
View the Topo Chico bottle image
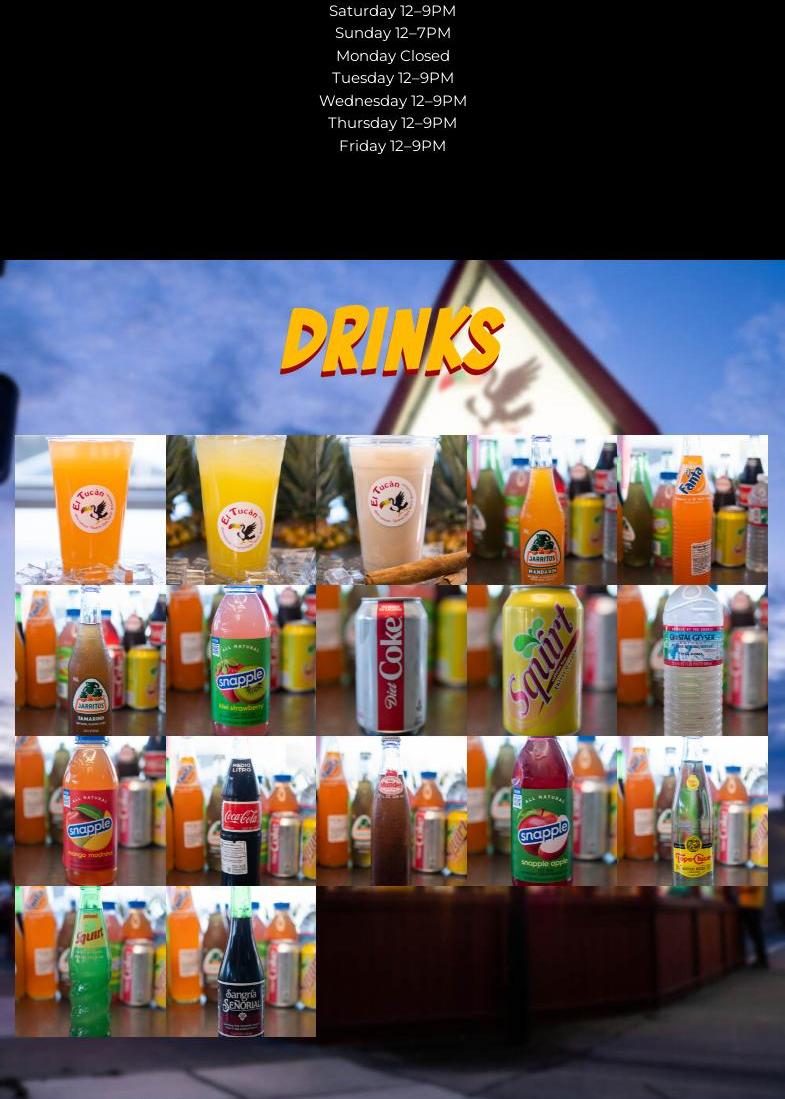(692, 811)
